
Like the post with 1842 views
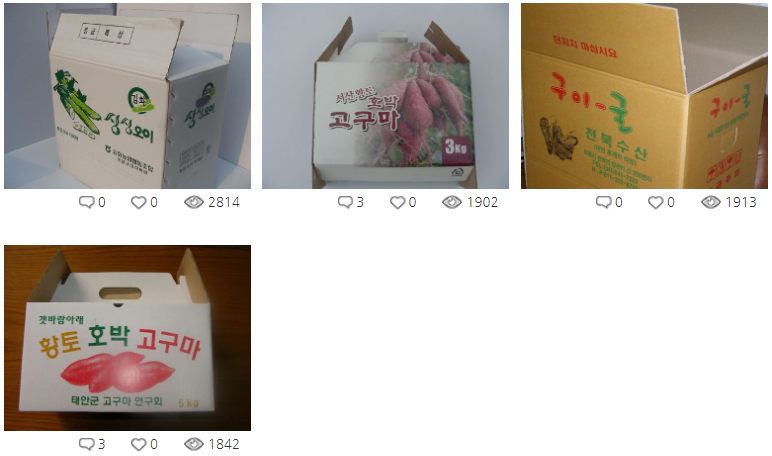138,444
